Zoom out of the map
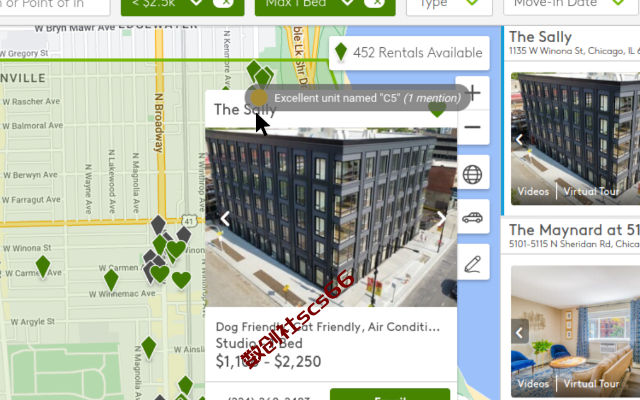This screenshot has height=400, width=640. [473, 127]
